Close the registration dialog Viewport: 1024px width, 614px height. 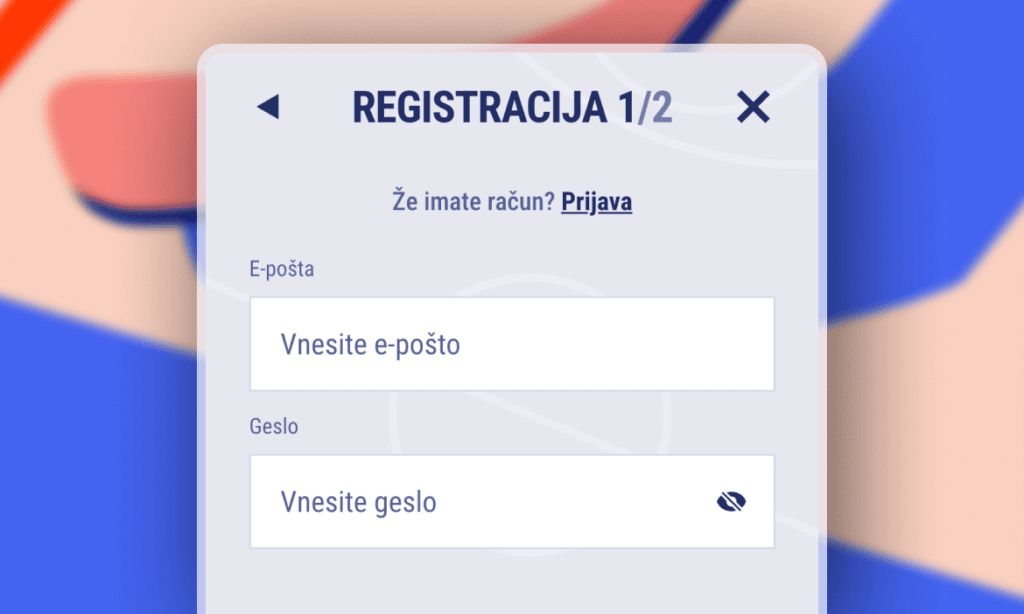(753, 108)
